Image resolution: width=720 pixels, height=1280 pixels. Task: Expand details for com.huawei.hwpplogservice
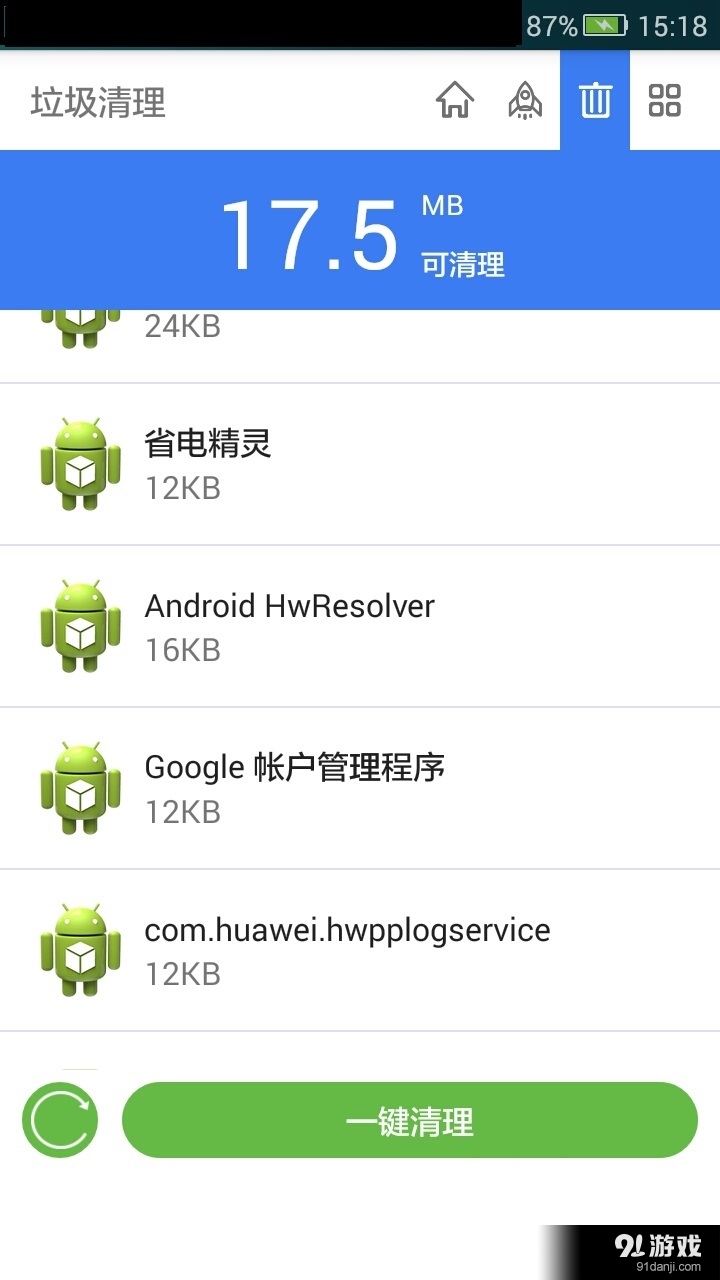tap(360, 949)
